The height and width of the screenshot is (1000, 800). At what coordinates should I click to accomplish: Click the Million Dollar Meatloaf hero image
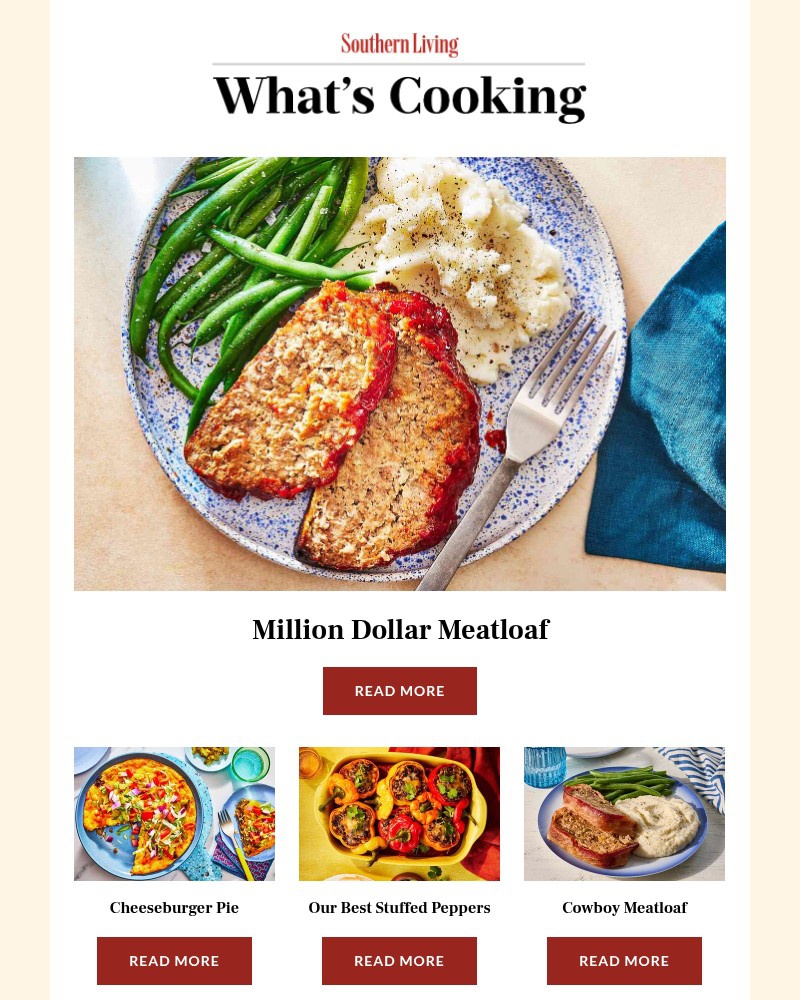pyautogui.click(x=399, y=373)
